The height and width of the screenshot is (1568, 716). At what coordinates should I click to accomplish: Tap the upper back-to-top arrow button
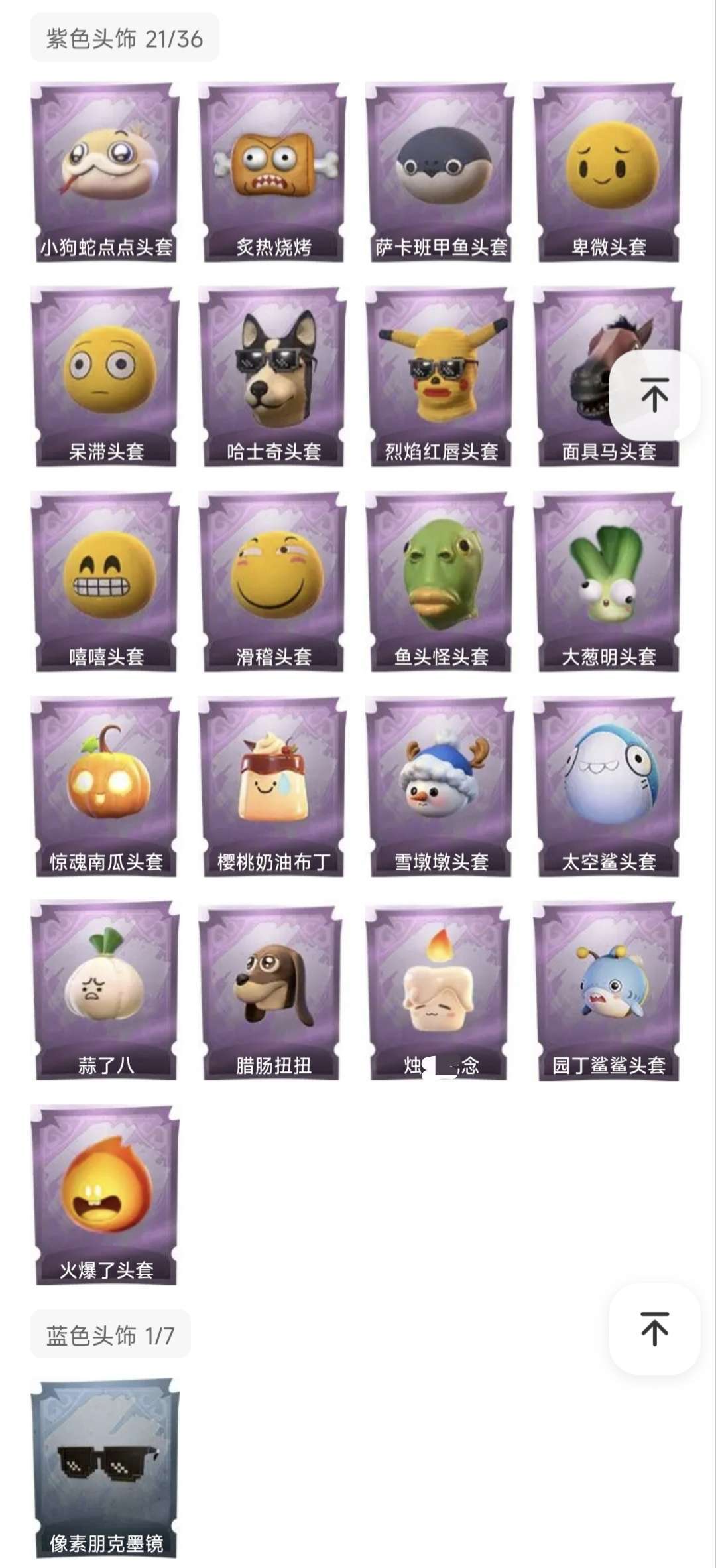[x=653, y=393]
